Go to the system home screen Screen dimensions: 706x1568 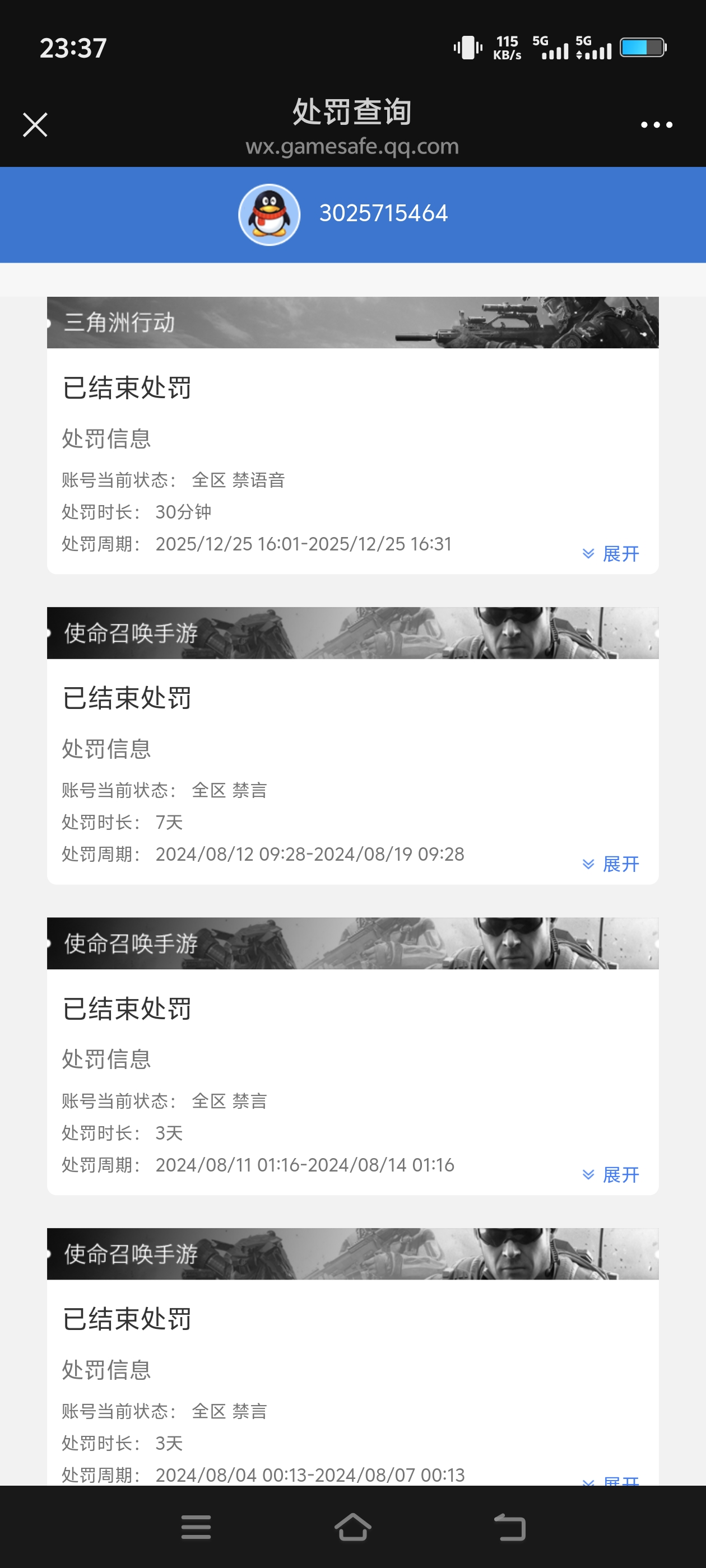pos(352,1527)
